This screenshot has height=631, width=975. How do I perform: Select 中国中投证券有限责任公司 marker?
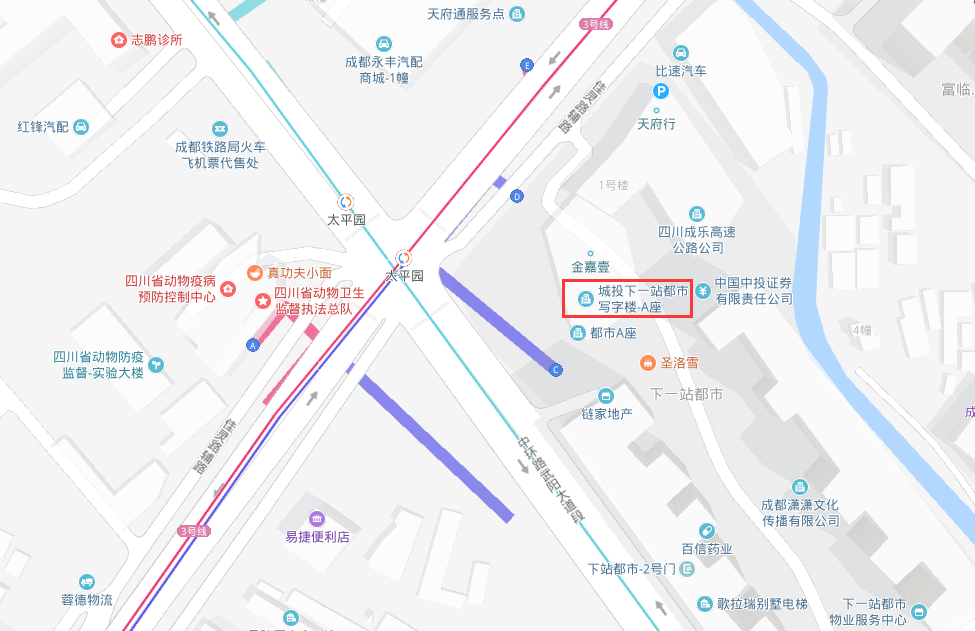[x=704, y=291]
